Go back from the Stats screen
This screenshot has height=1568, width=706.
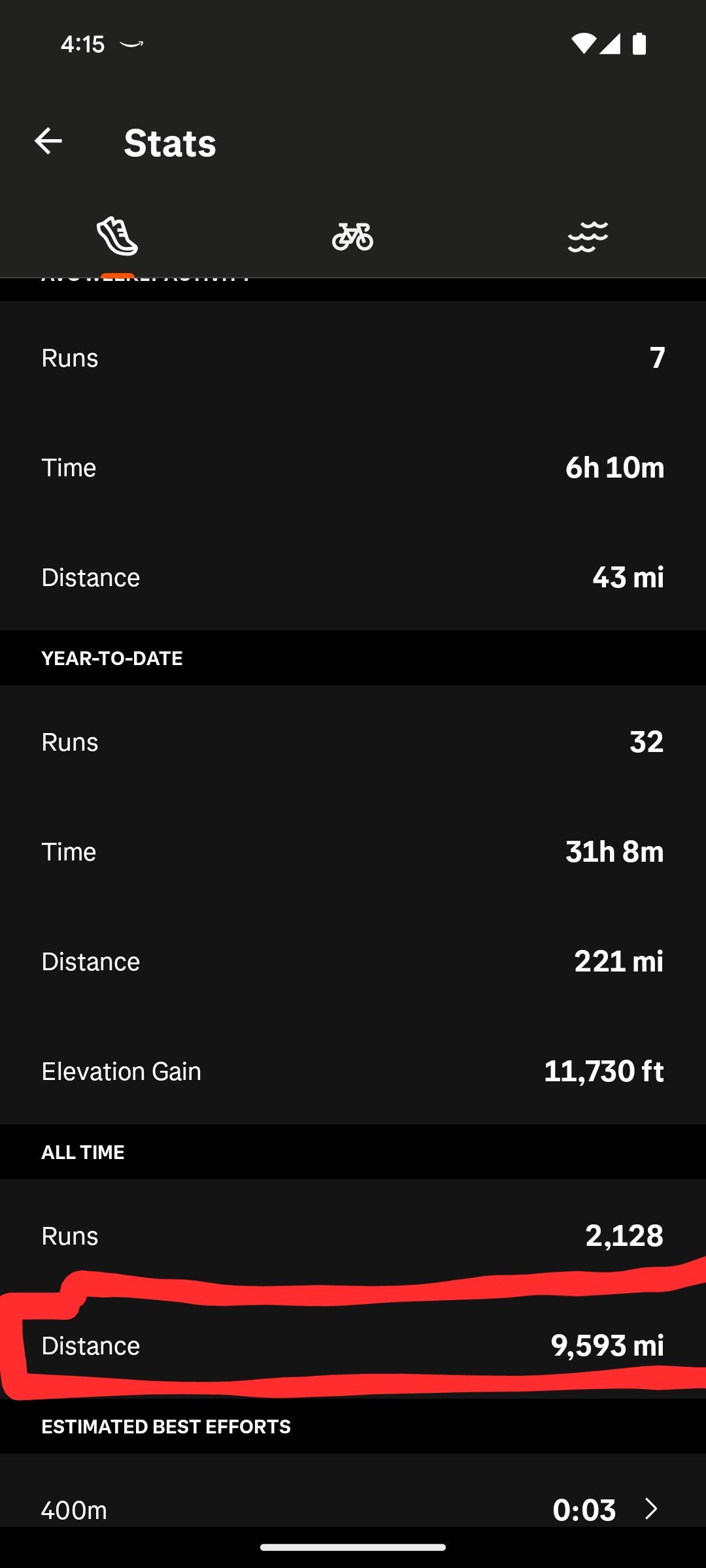click(48, 141)
